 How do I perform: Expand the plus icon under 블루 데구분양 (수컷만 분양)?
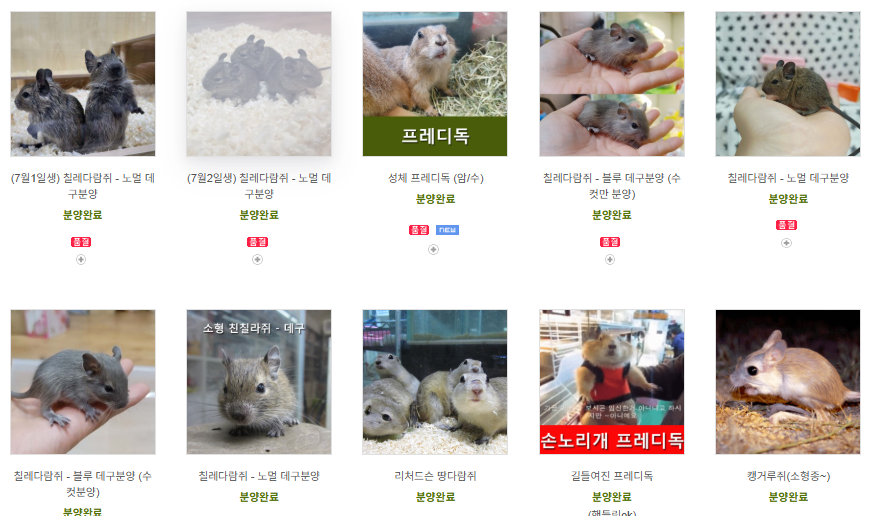[610, 259]
